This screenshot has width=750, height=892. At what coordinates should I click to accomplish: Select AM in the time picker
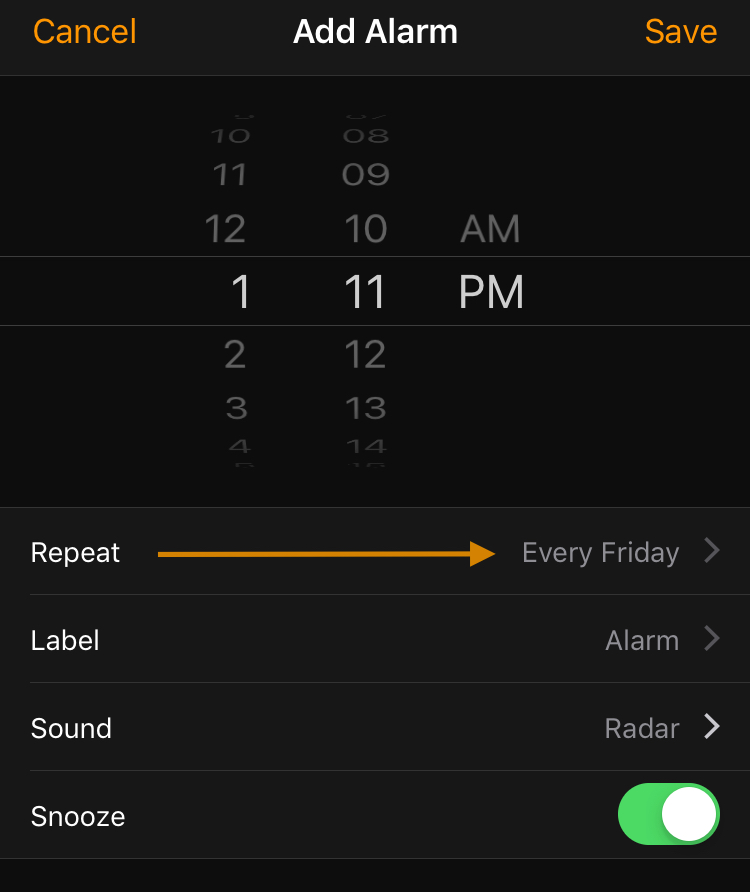(490, 229)
